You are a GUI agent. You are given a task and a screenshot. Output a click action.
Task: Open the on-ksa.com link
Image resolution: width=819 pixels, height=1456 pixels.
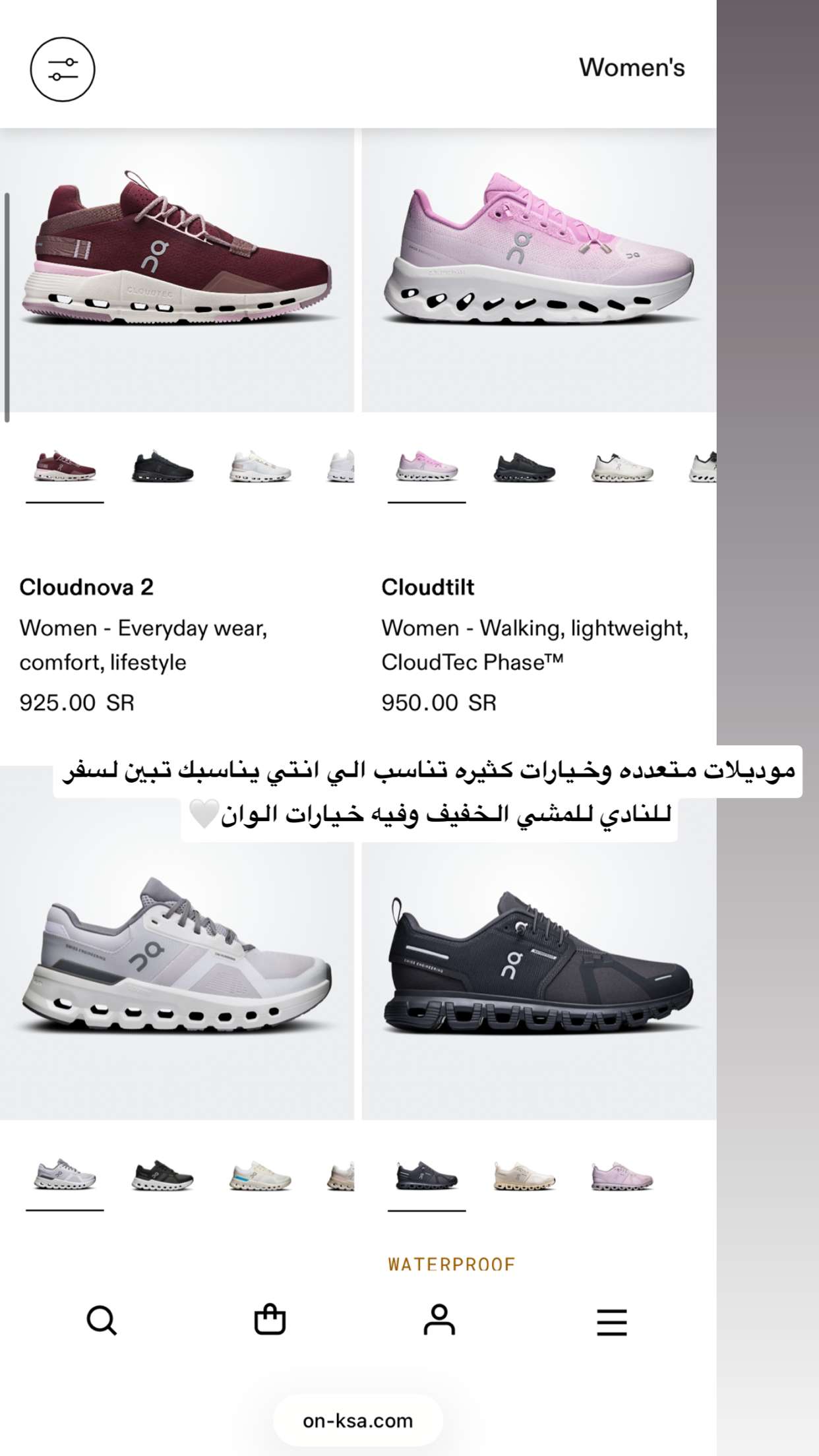358,1420
